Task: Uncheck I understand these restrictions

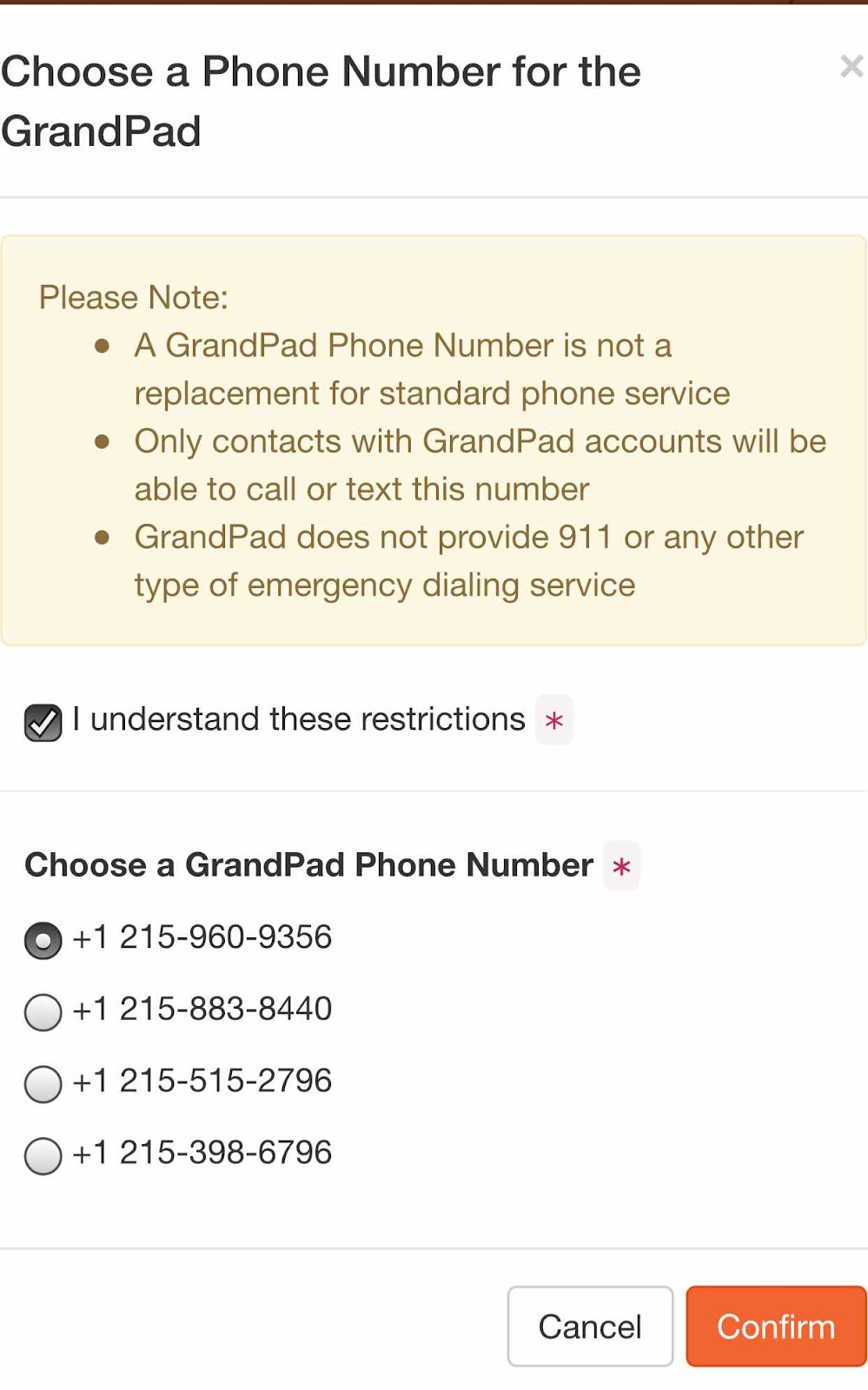Action: coord(43,722)
